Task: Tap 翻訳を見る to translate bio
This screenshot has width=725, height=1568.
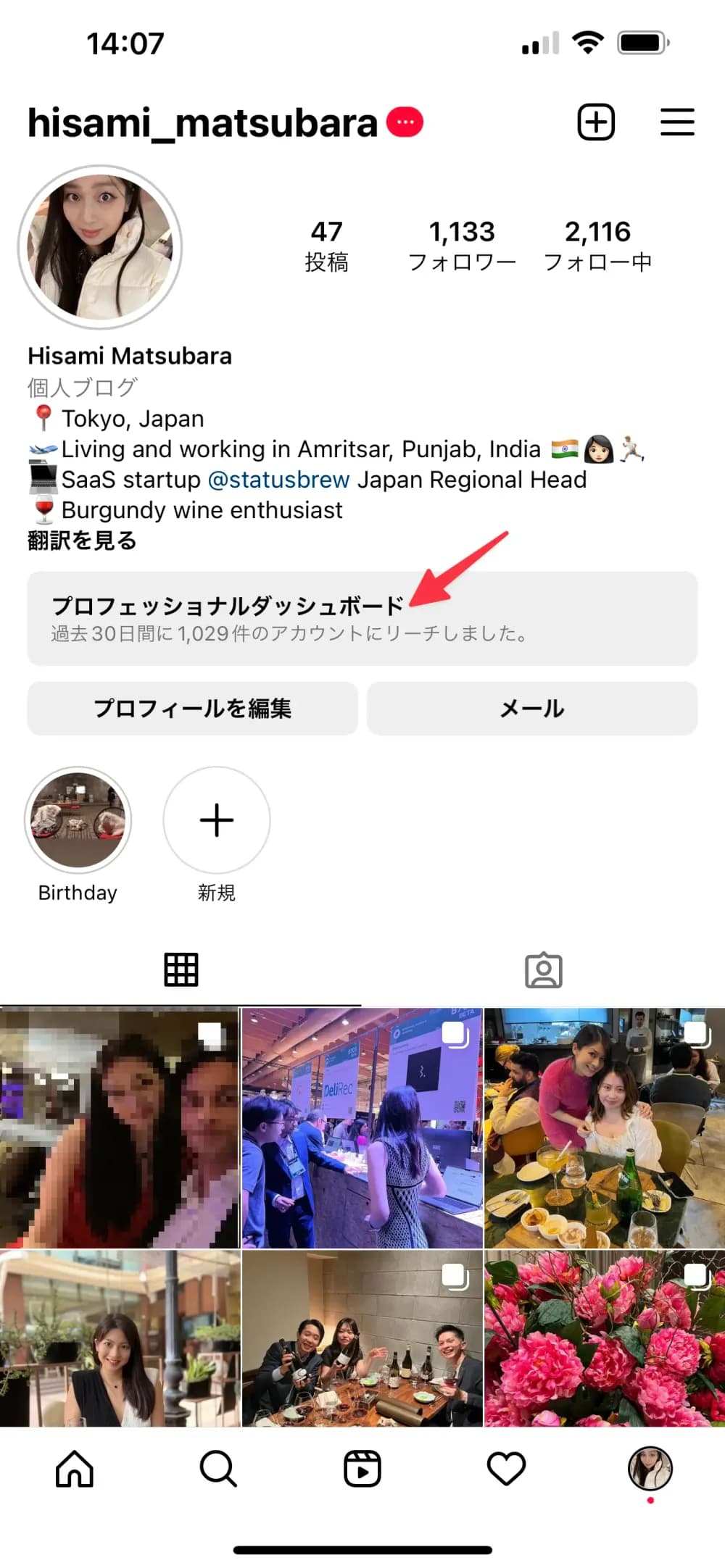Action: [82, 541]
